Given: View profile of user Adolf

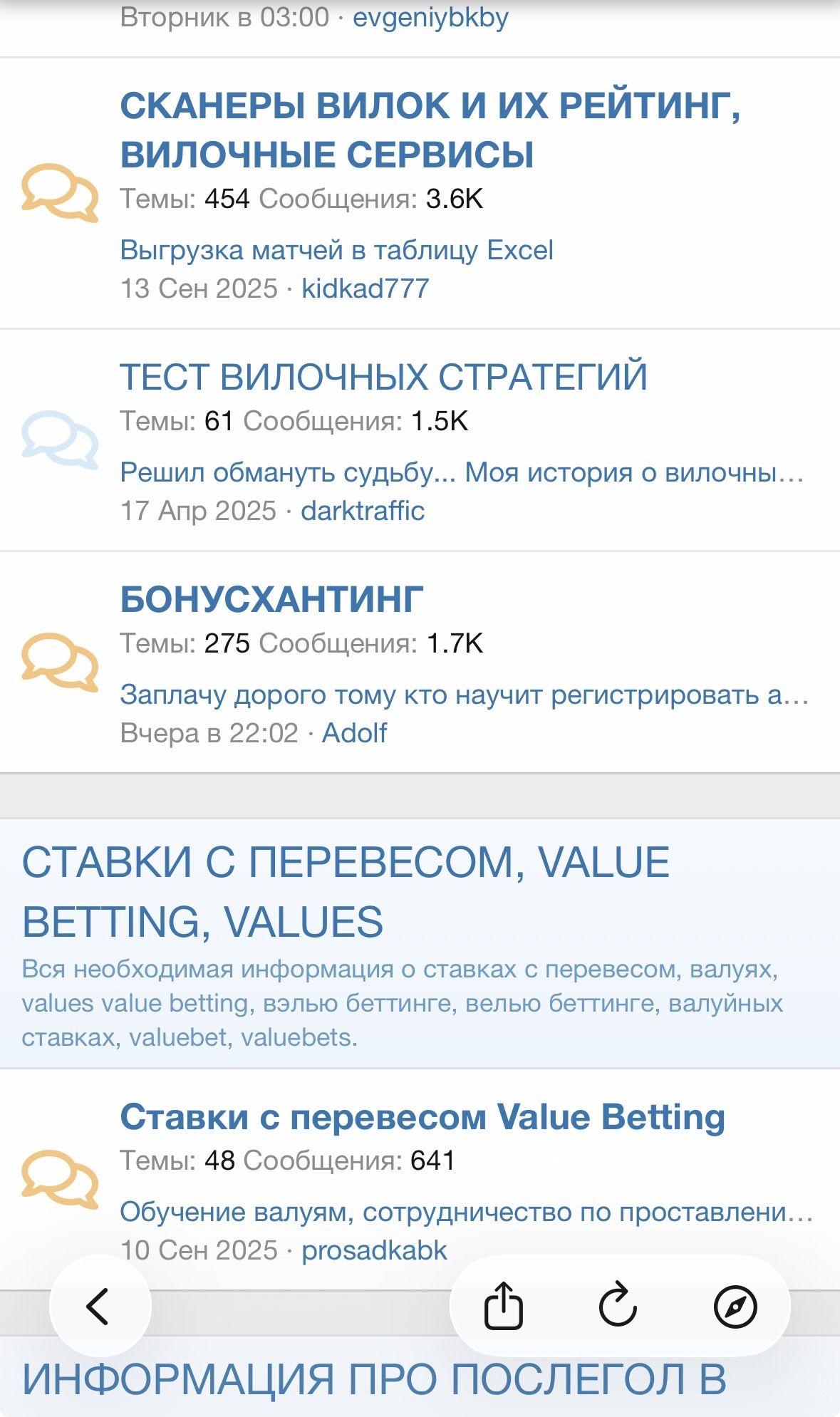Looking at the screenshot, I should pos(354,733).
